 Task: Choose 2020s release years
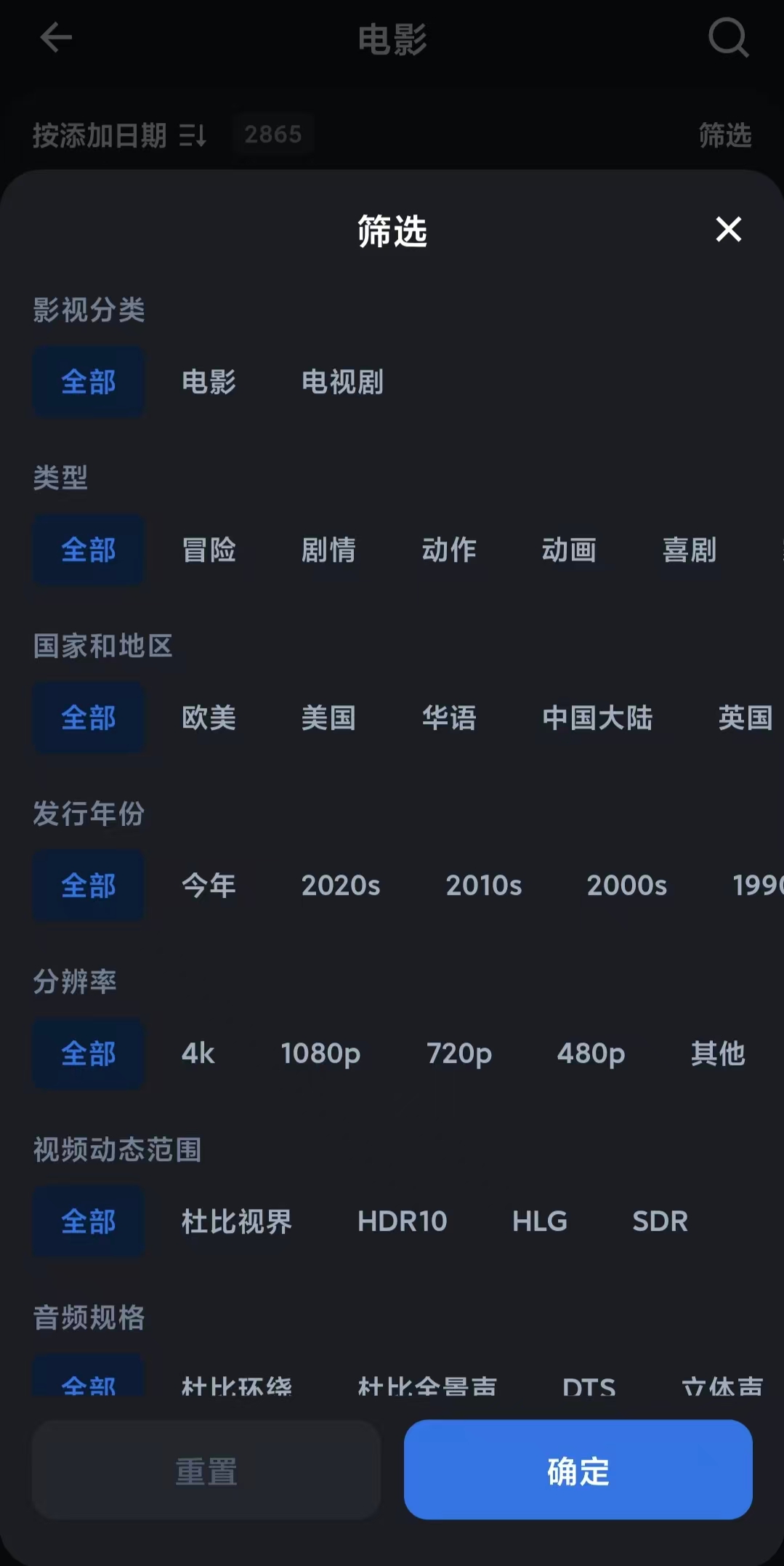tap(340, 886)
